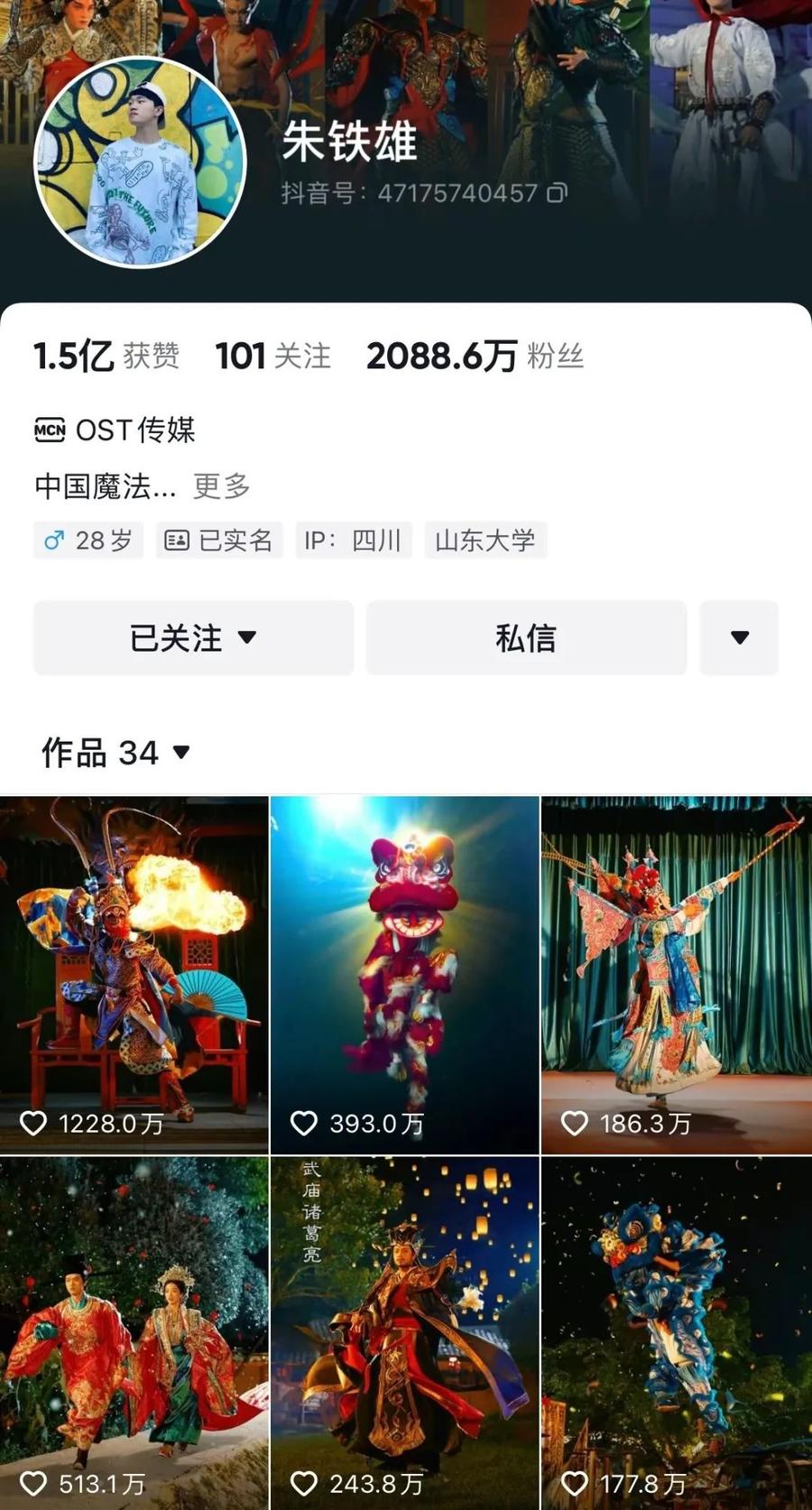The width and height of the screenshot is (812, 1510).
Task: Open the 获赞 likes count
Action: 106,356
